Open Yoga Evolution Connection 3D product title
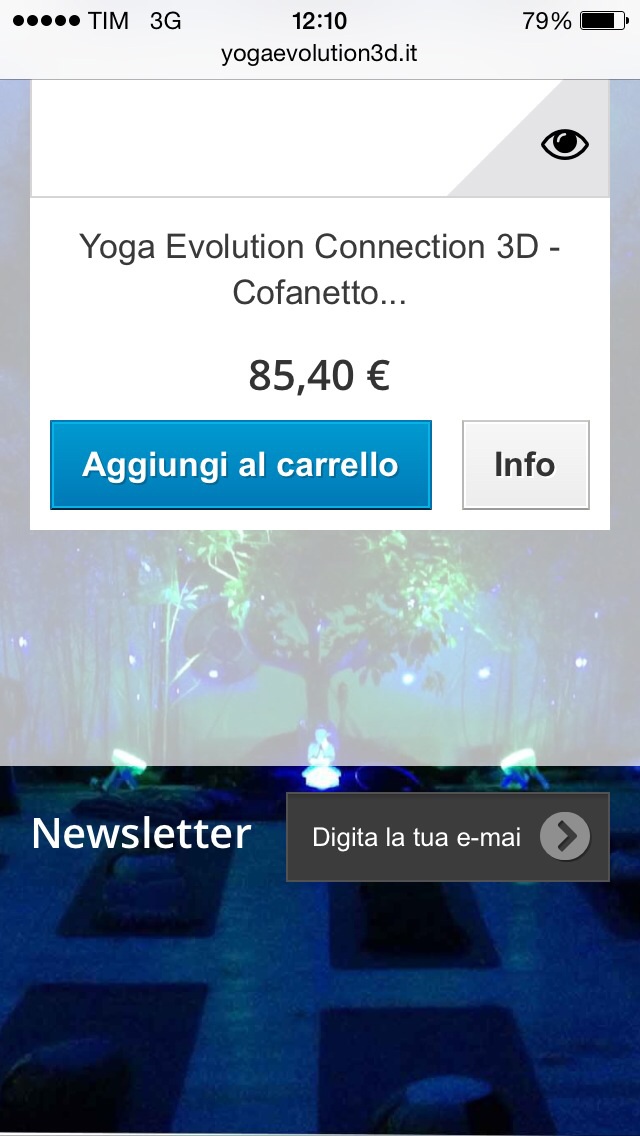 [x=319, y=269]
